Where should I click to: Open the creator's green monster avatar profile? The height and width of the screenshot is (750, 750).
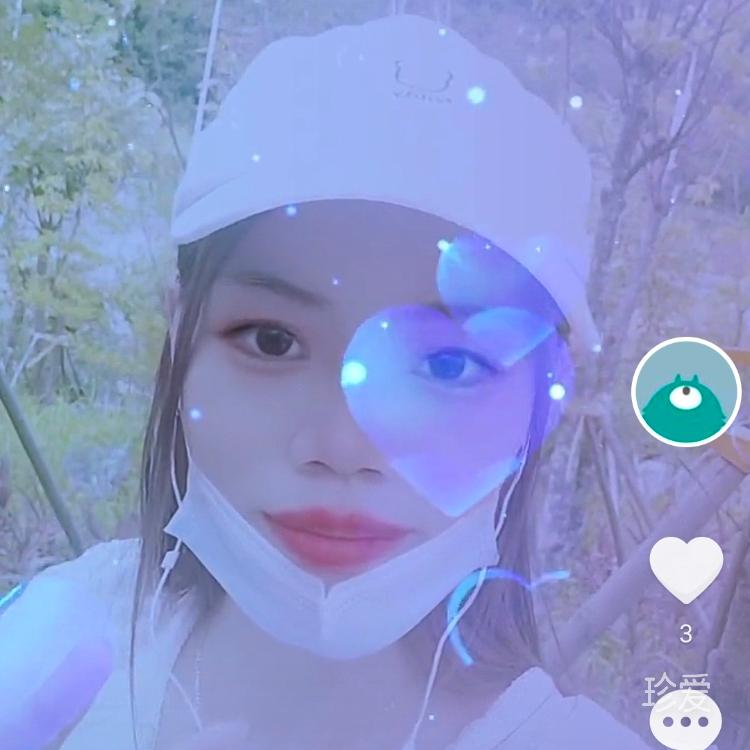686,392
